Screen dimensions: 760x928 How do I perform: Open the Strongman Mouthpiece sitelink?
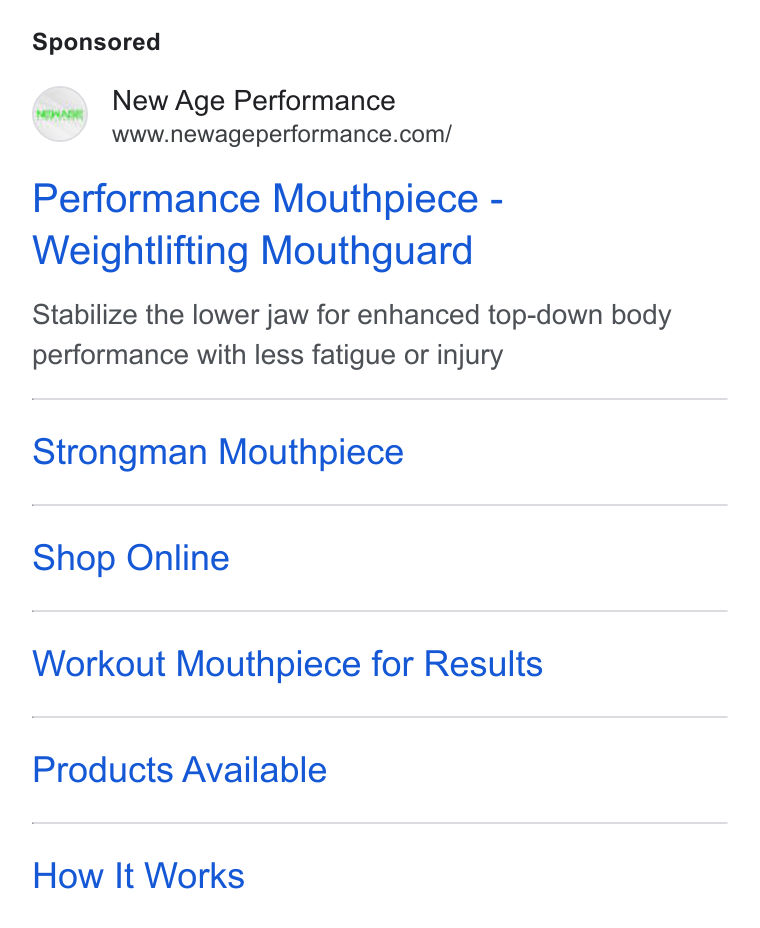tap(218, 452)
